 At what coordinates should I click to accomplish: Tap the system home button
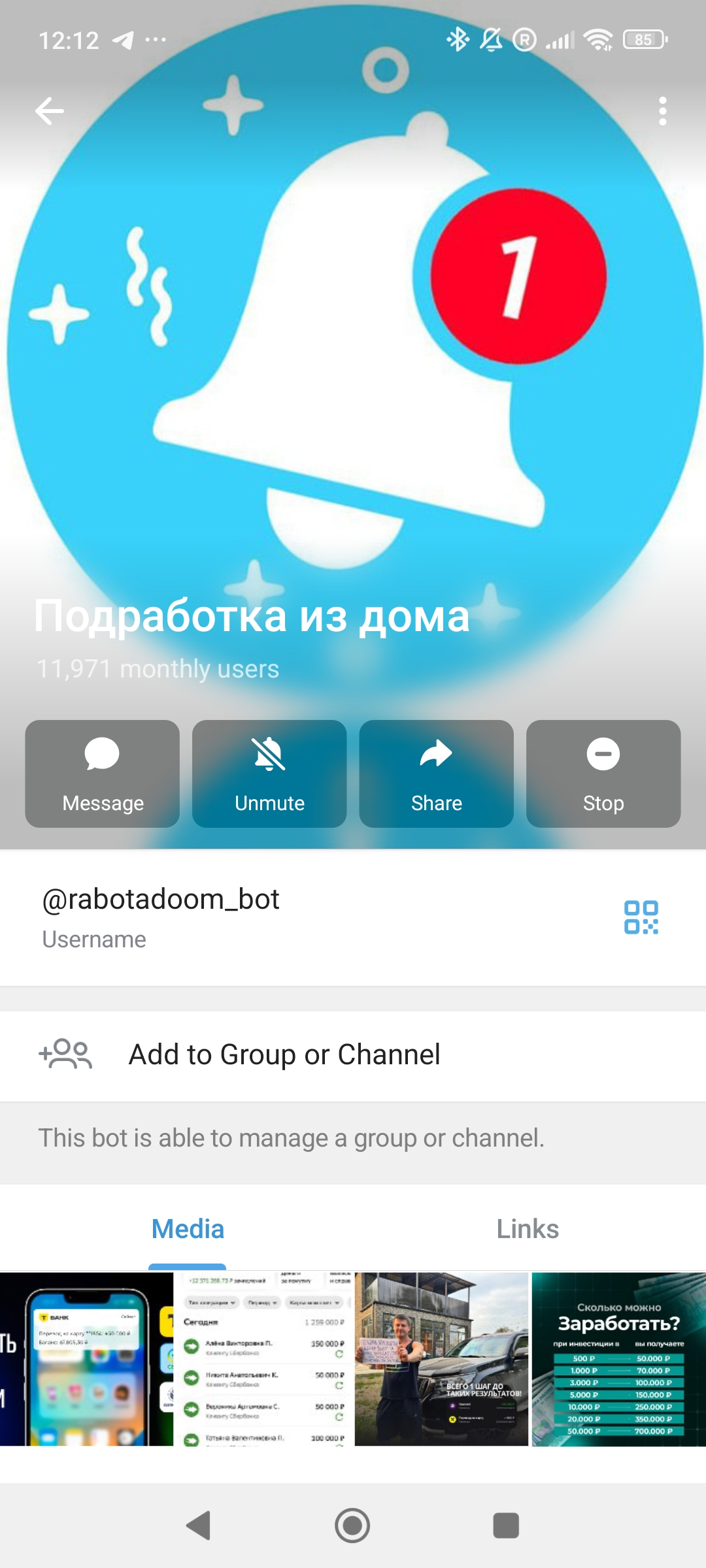click(352, 1526)
